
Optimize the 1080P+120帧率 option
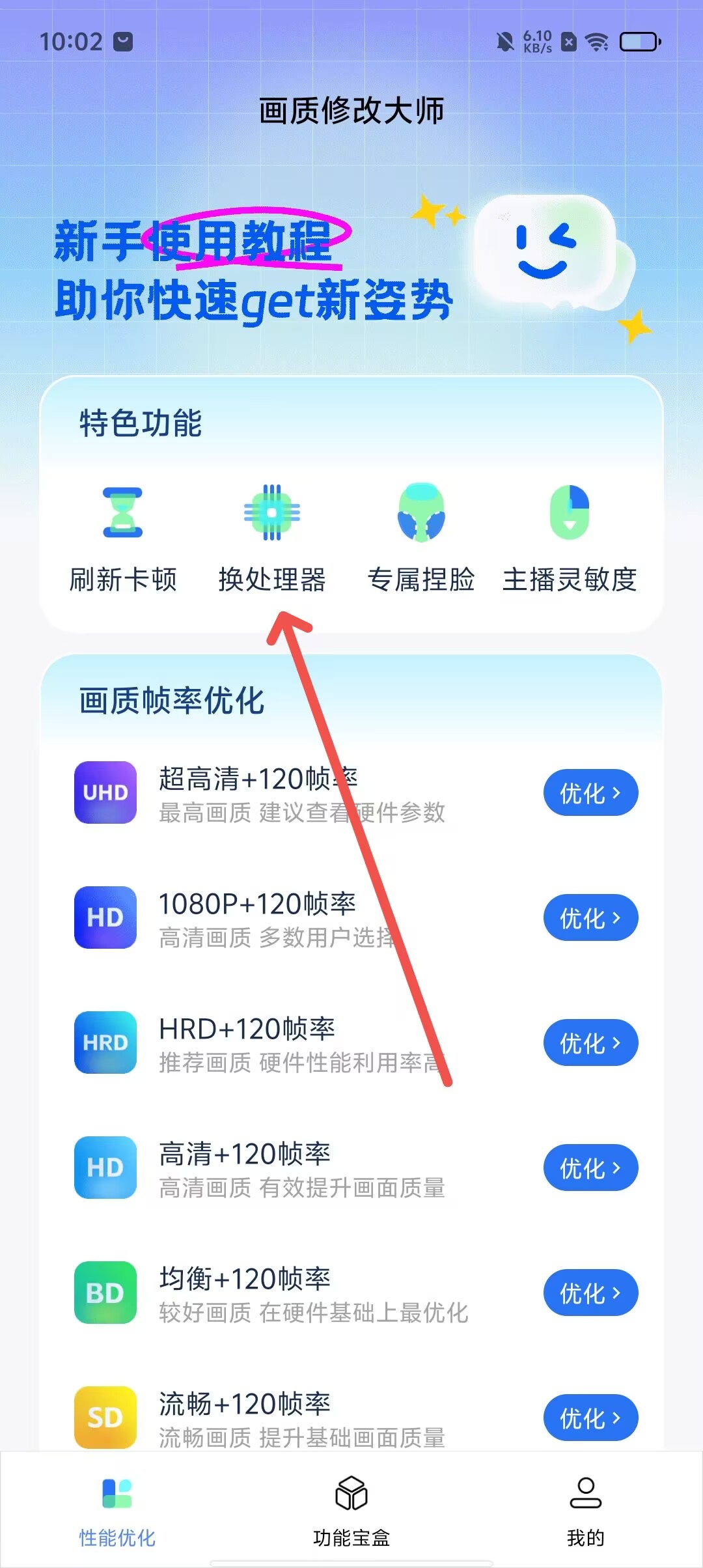[590, 917]
